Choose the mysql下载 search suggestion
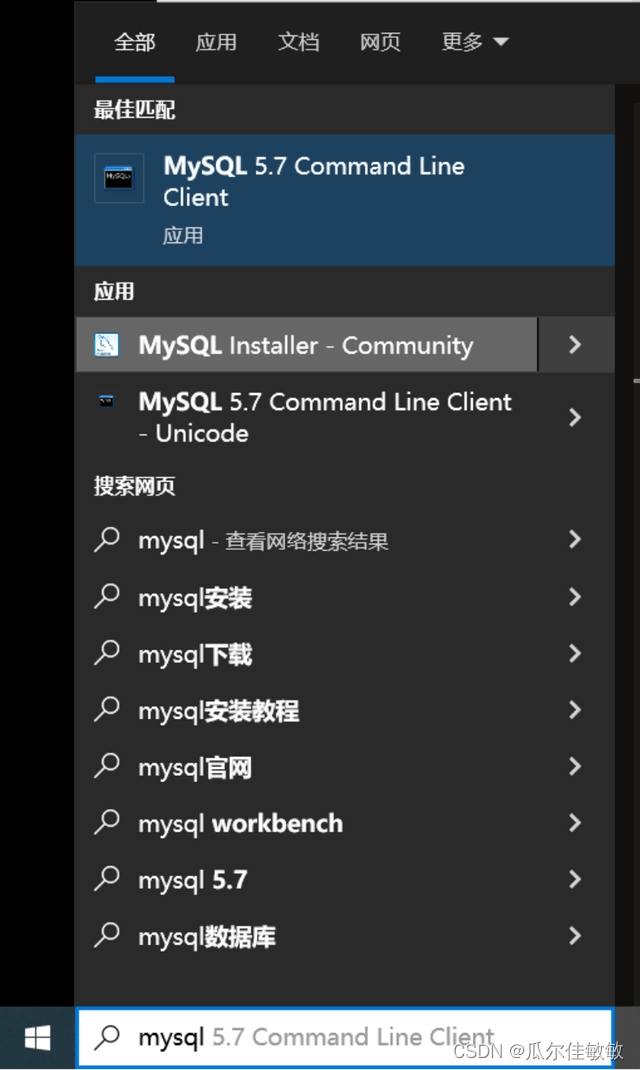 pyautogui.click(x=195, y=655)
